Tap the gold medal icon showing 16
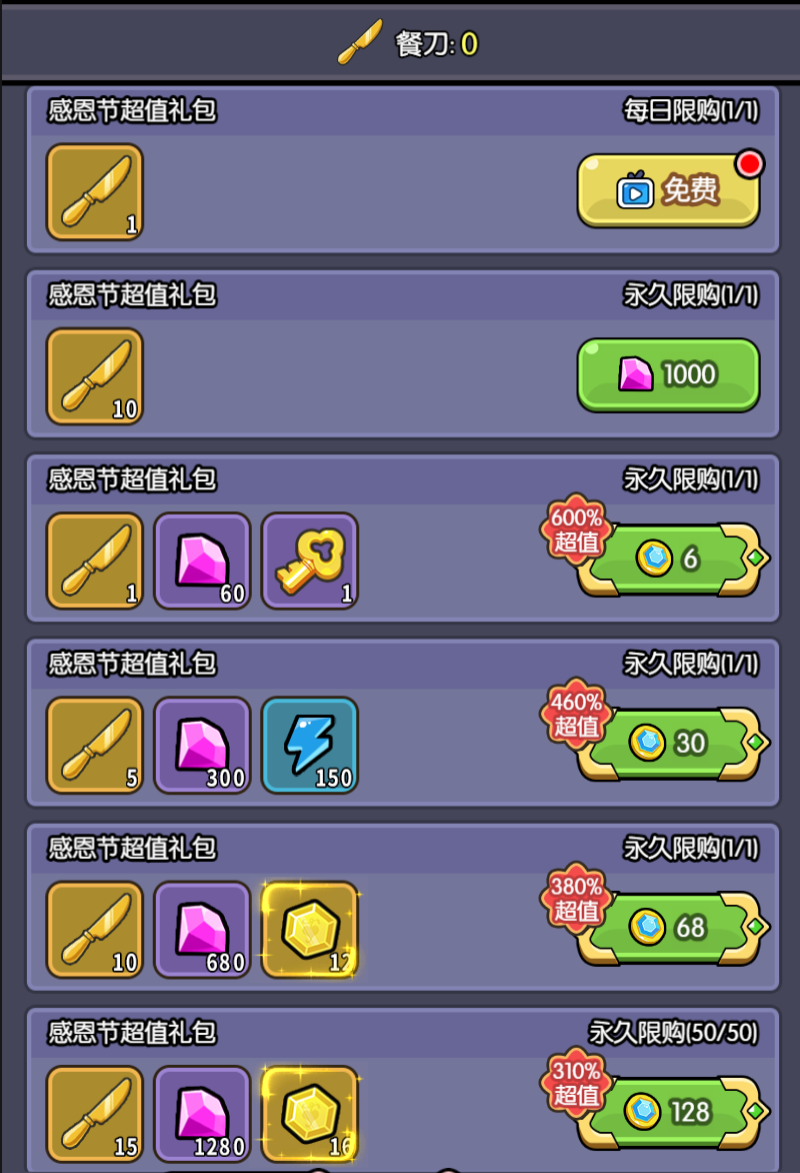This screenshot has width=800, height=1173. tap(310, 1114)
